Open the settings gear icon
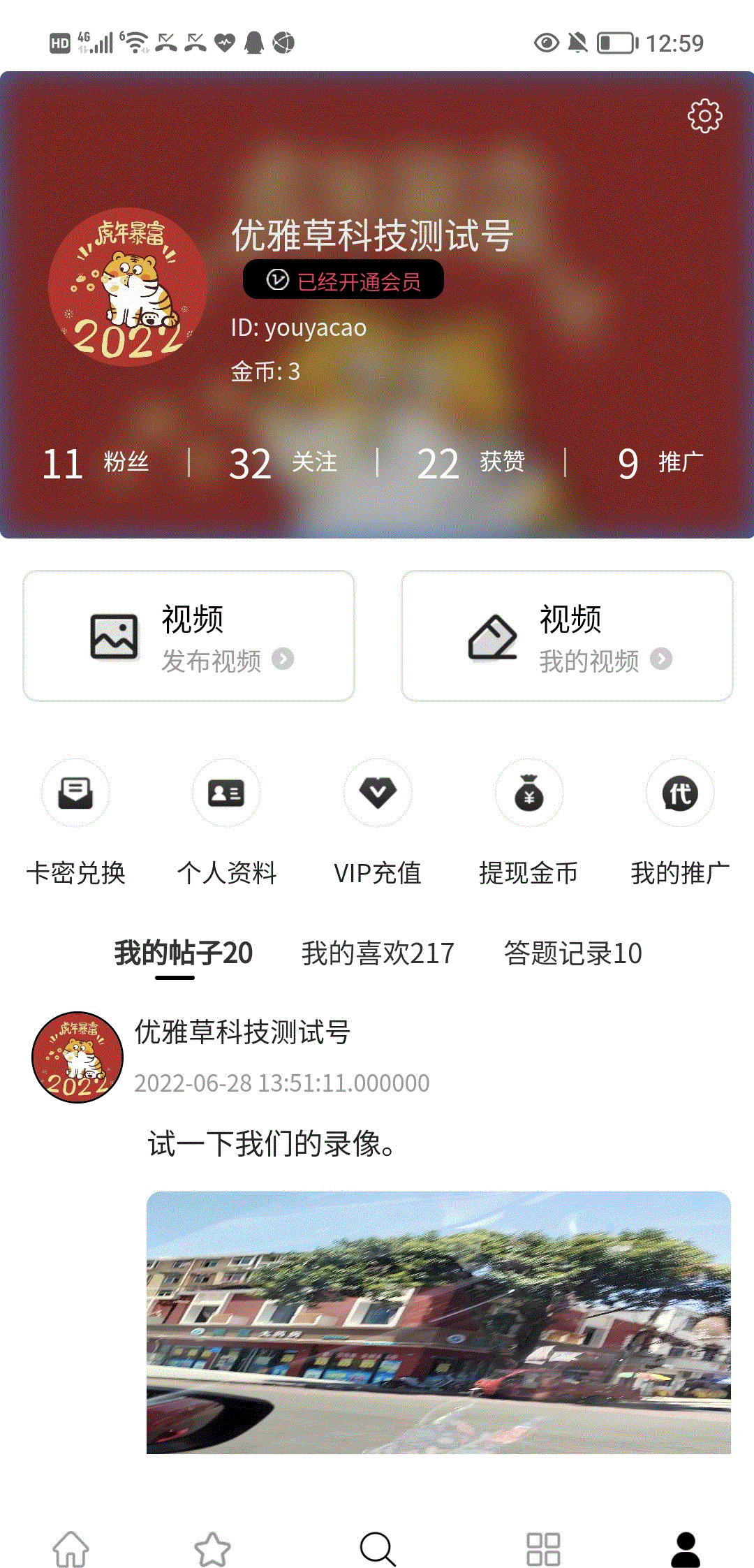Viewport: 754px width, 1568px height. click(704, 116)
